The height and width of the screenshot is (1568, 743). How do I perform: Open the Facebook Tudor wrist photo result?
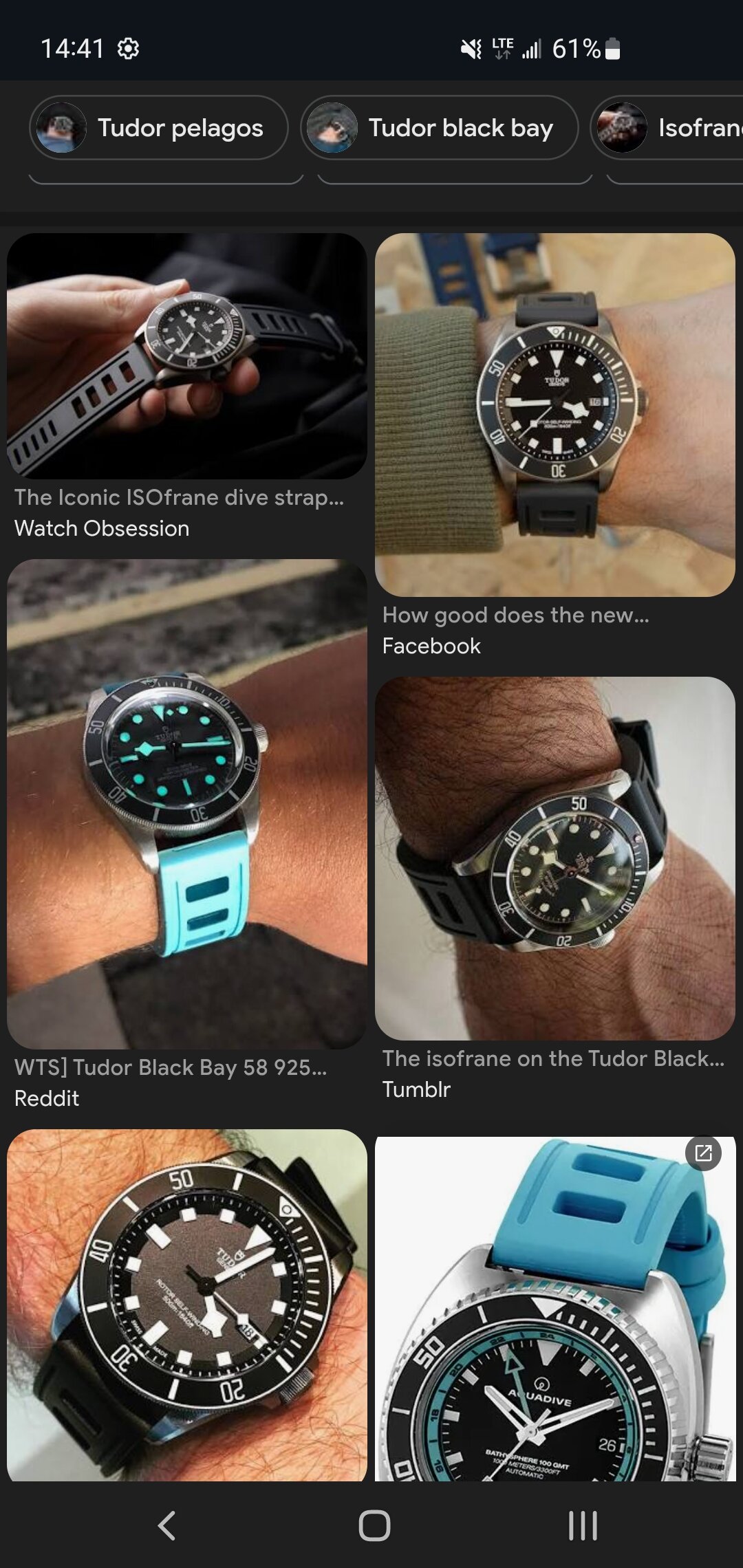(555, 415)
